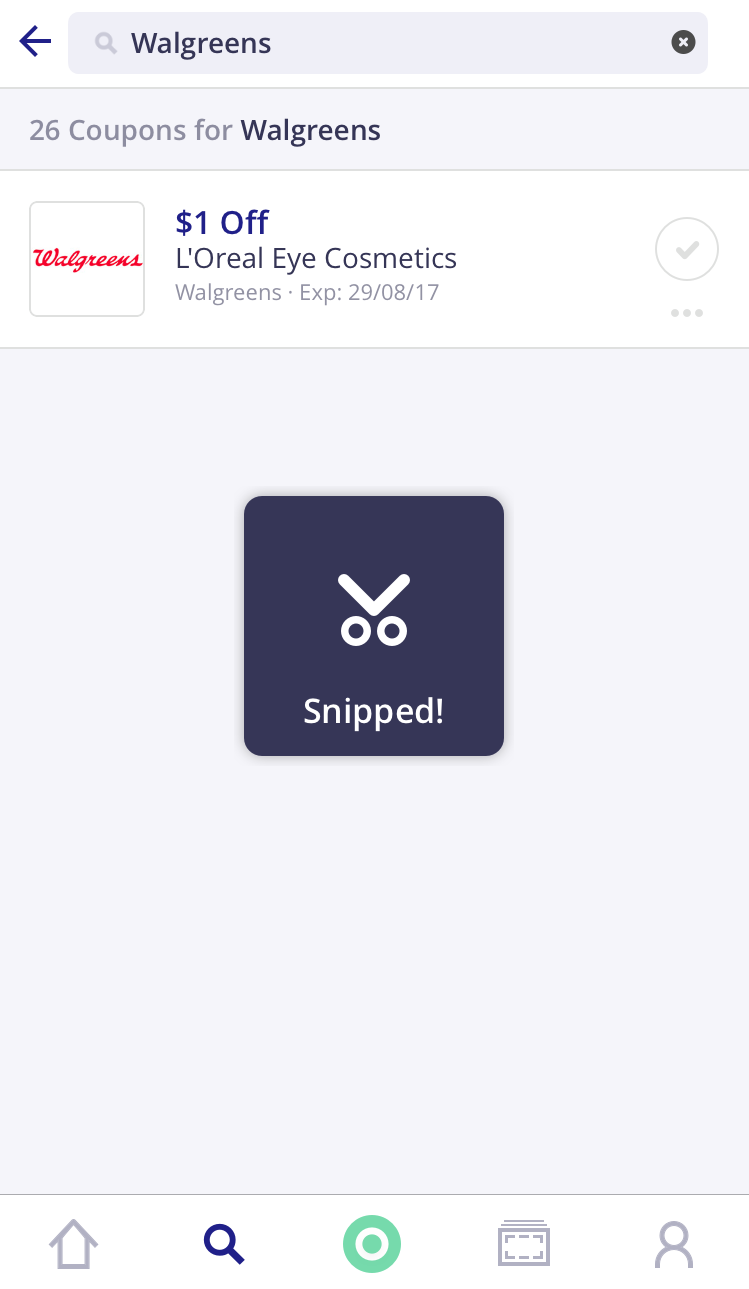
Task: Open the L'Oreal Eye Cosmetics coupon
Action: pyautogui.click(x=316, y=259)
